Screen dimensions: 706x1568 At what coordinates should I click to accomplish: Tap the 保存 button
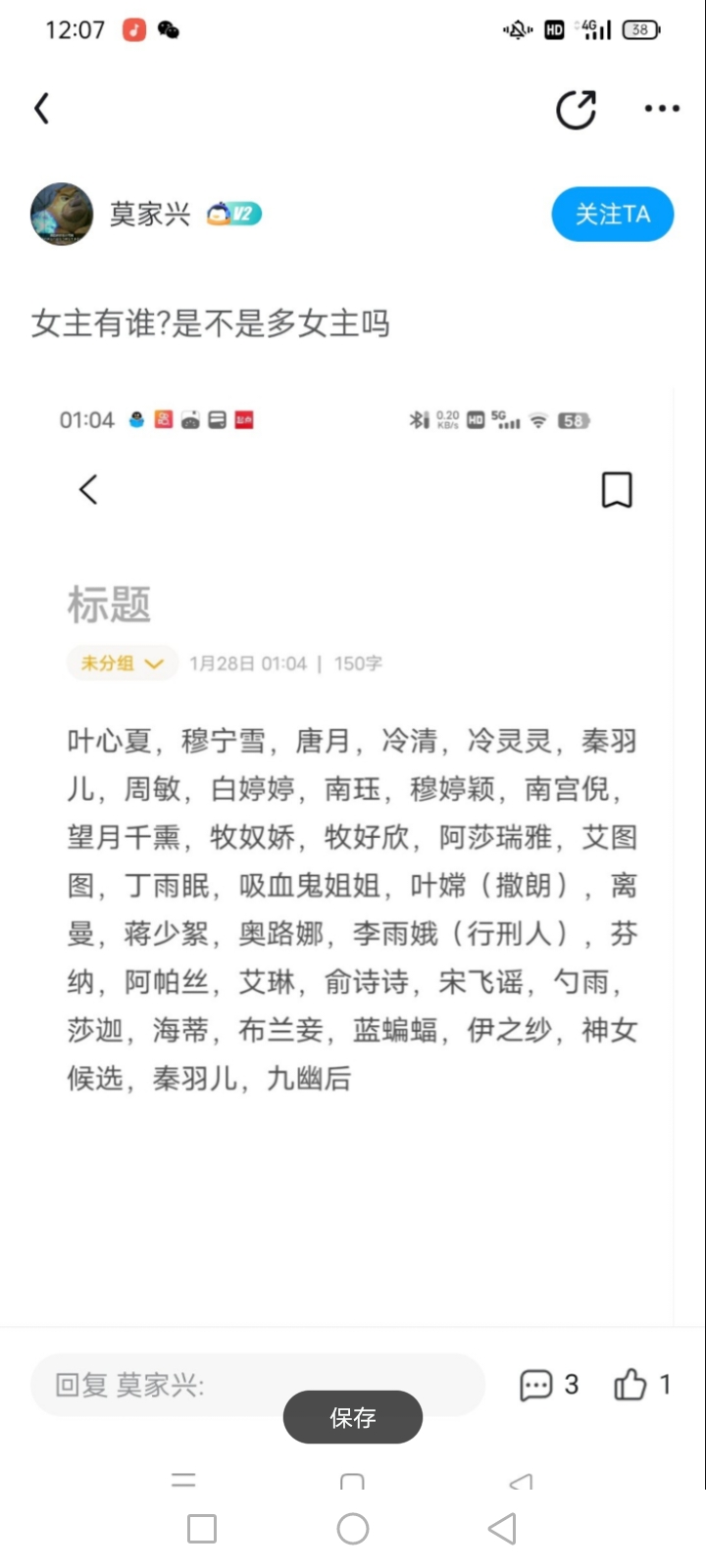pos(353,1417)
